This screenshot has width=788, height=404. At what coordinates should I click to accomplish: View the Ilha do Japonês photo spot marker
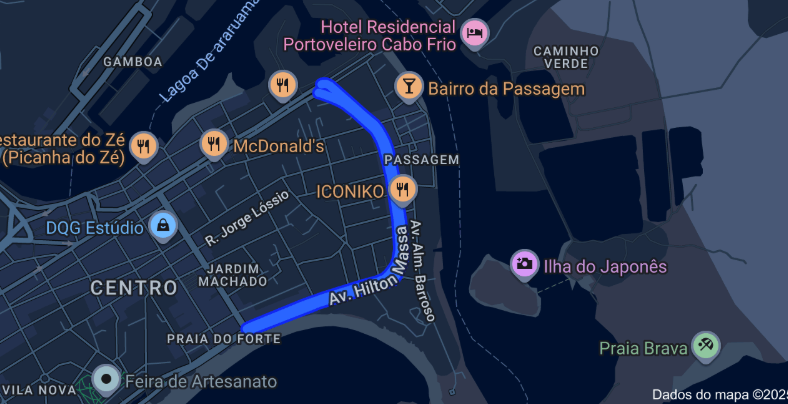pyautogui.click(x=523, y=264)
